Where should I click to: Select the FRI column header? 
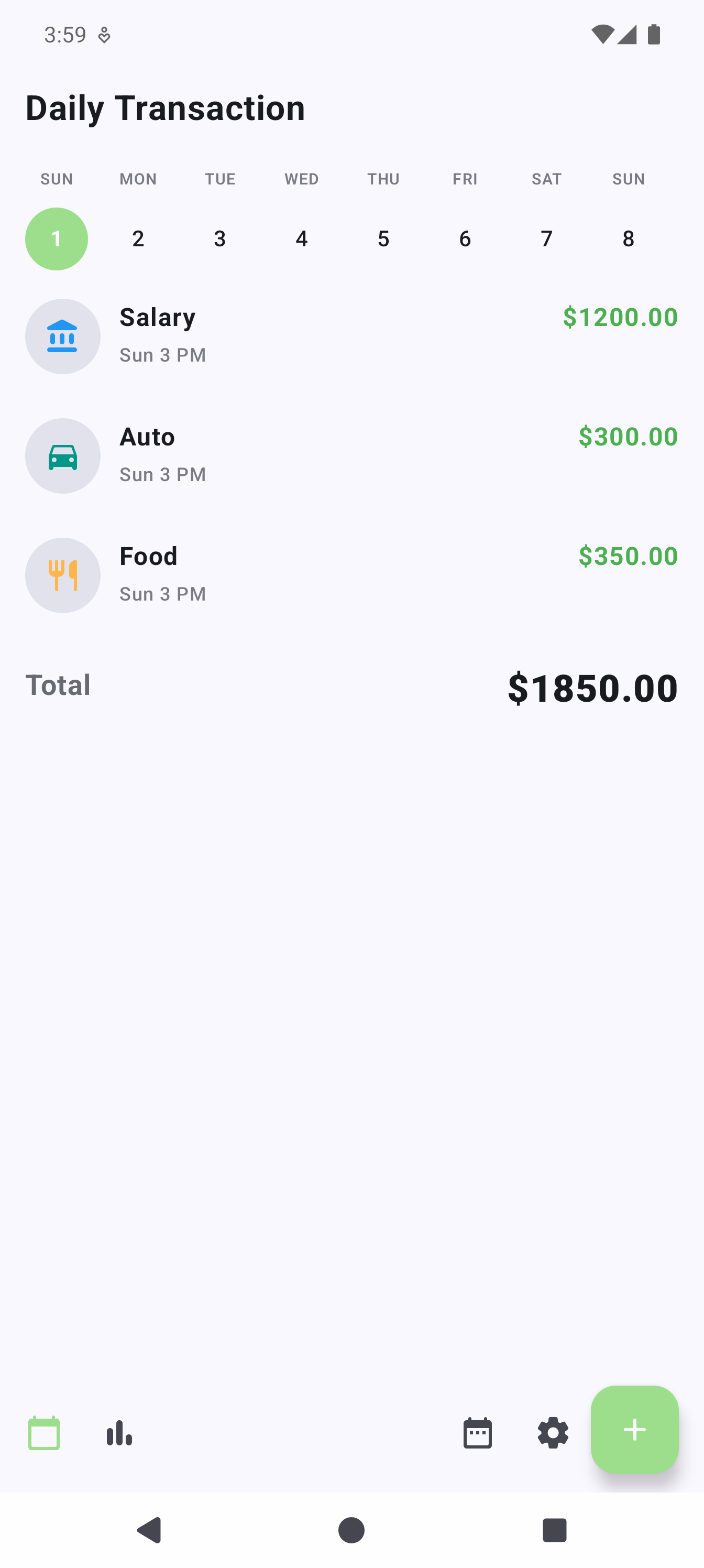tap(465, 178)
